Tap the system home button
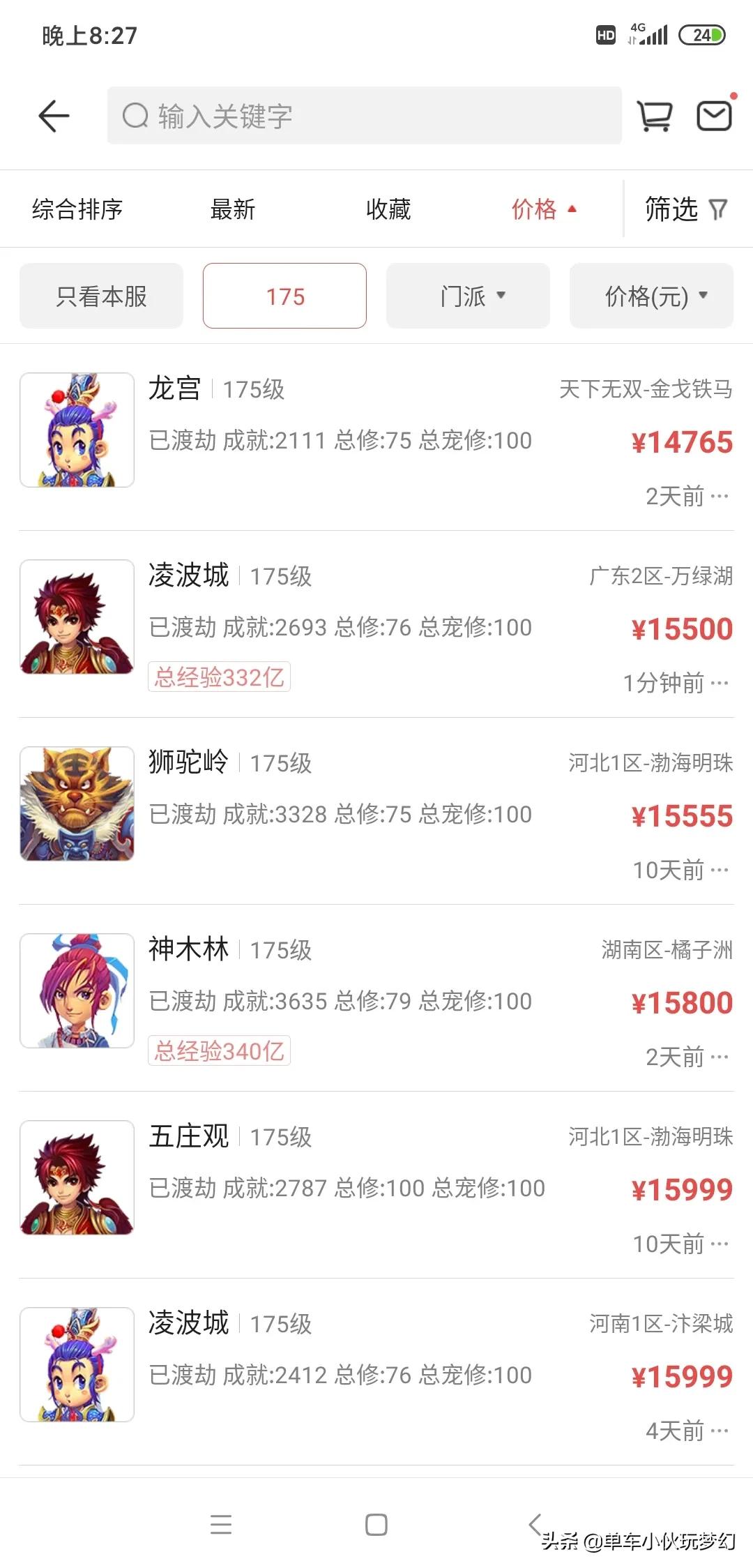753x1568 pixels. tap(376, 1525)
